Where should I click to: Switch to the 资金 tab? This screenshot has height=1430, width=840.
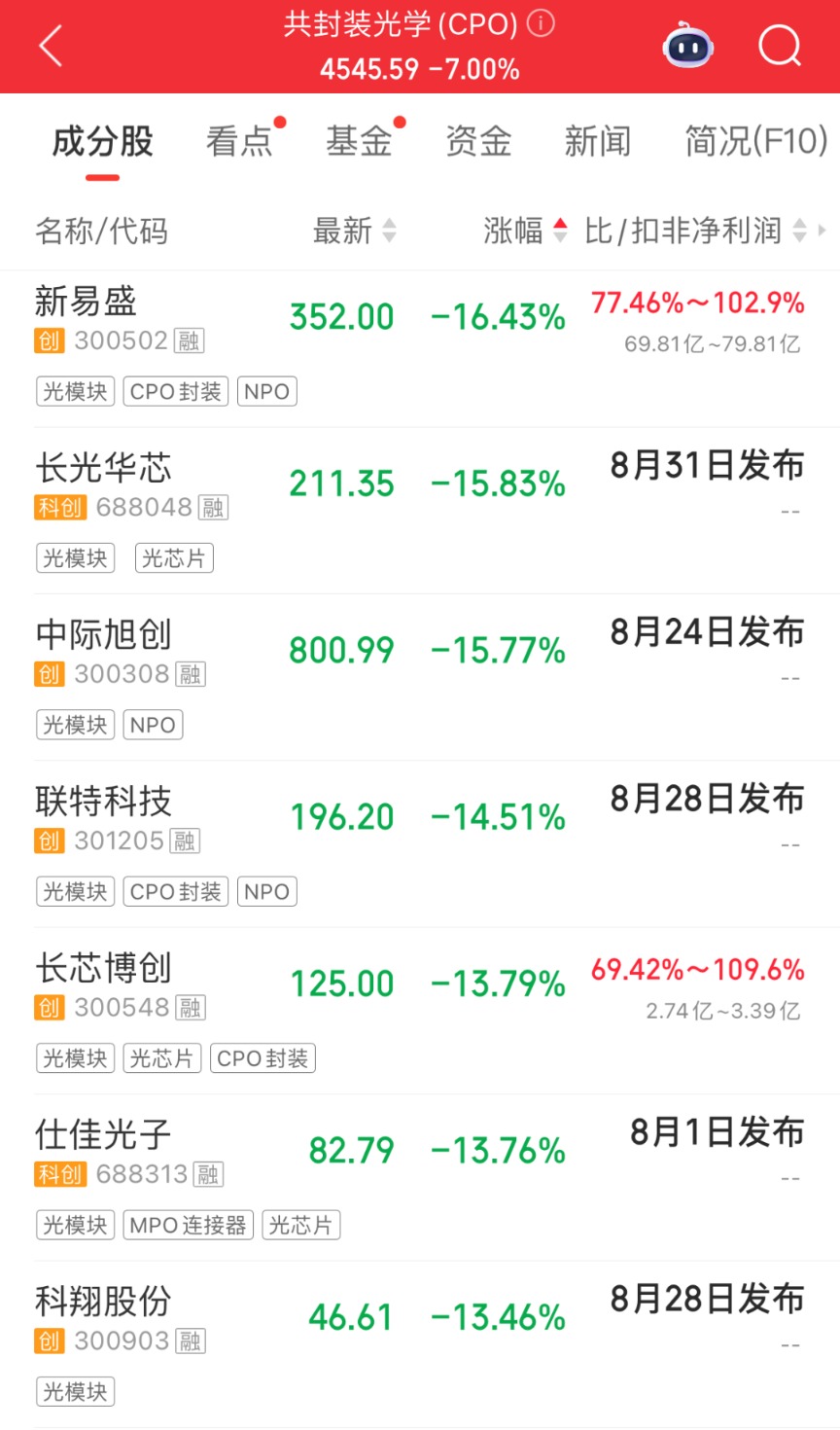point(478,142)
